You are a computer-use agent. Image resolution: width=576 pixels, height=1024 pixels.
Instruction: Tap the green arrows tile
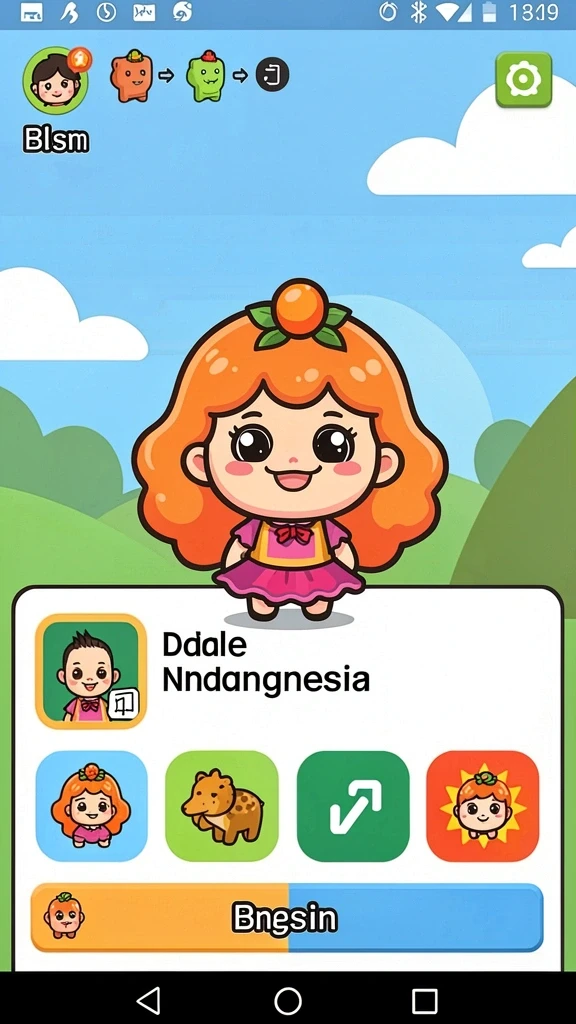pos(353,806)
